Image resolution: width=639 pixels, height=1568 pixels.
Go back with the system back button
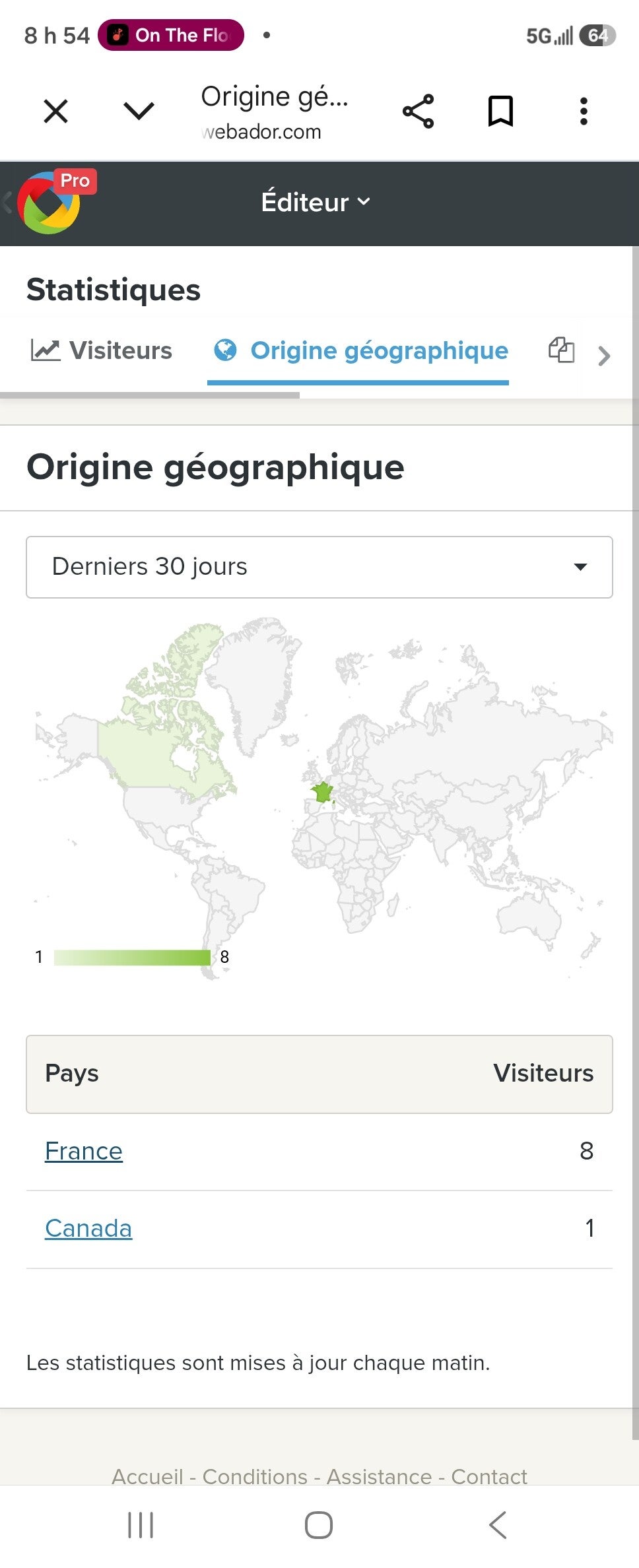click(x=498, y=1525)
